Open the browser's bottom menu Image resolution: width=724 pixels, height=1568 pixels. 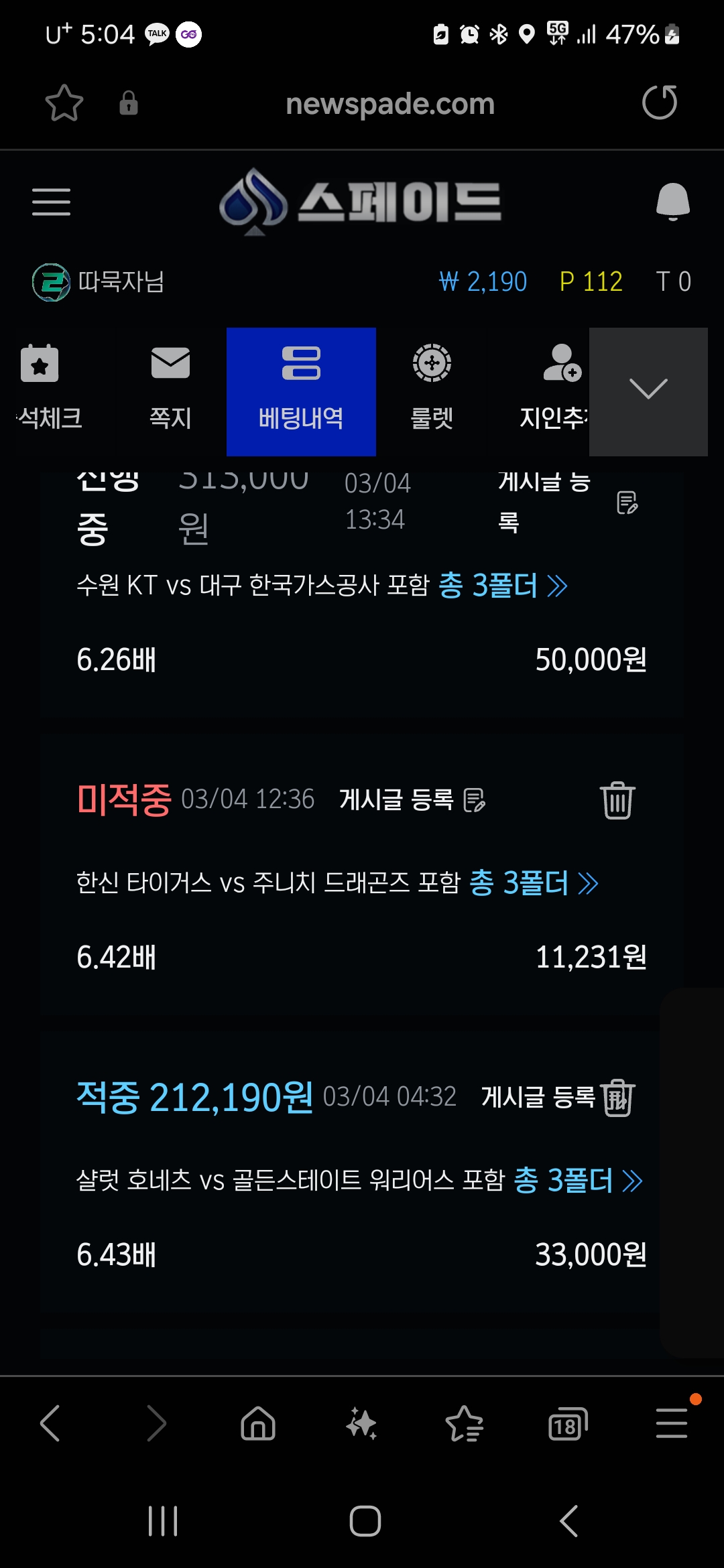click(672, 1423)
